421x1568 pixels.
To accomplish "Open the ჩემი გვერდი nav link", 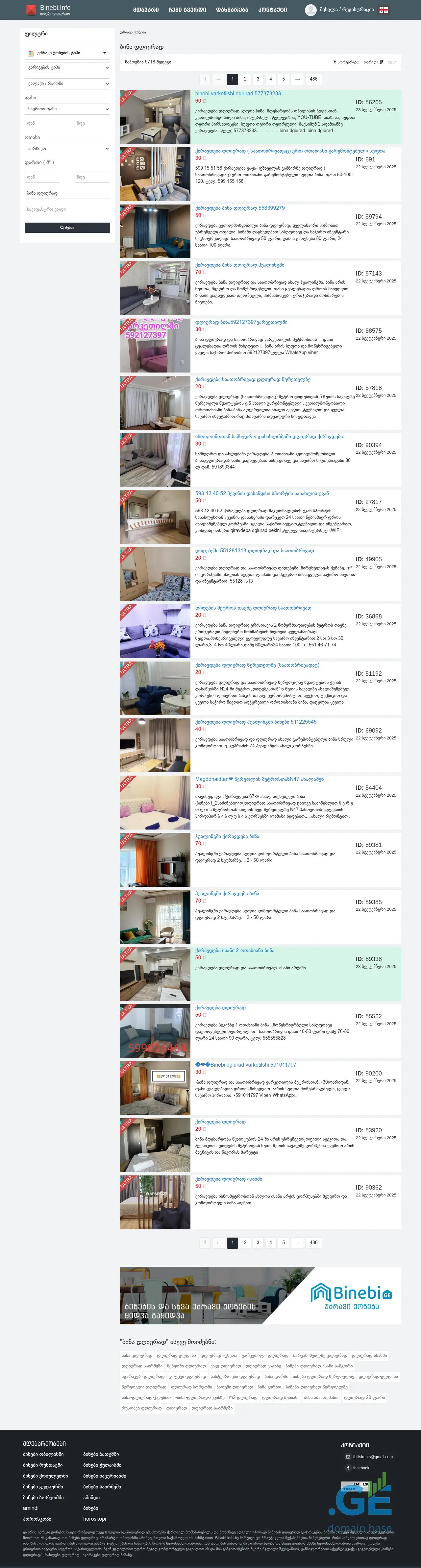I will pyautogui.click(x=187, y=10).
